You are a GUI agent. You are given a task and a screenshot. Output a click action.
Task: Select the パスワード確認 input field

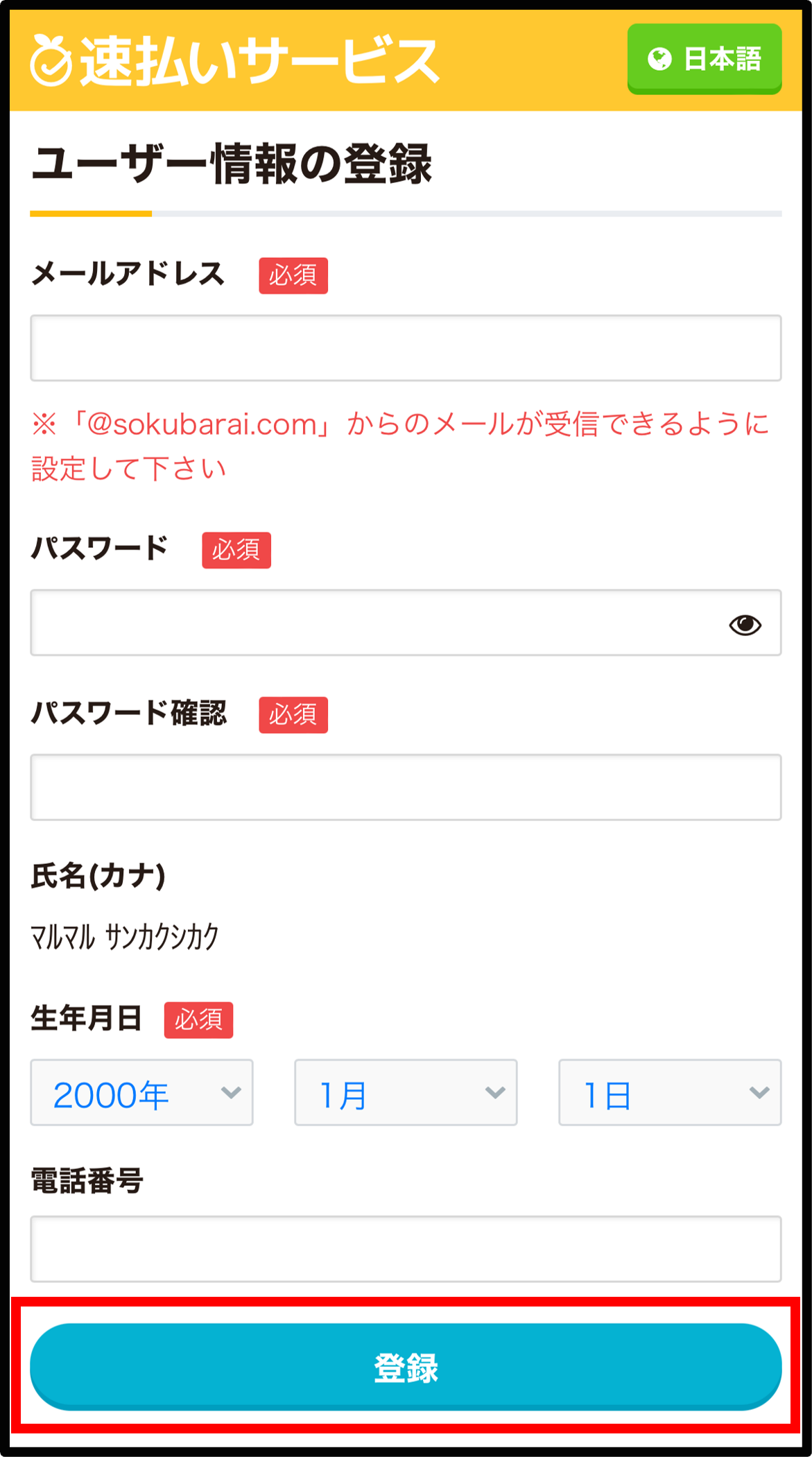[x=406, y=787]
